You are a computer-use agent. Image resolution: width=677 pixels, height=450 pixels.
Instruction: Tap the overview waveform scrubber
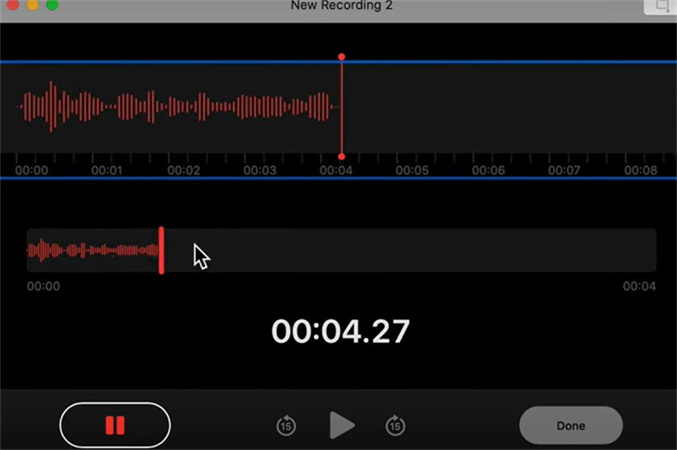[340, 250]
